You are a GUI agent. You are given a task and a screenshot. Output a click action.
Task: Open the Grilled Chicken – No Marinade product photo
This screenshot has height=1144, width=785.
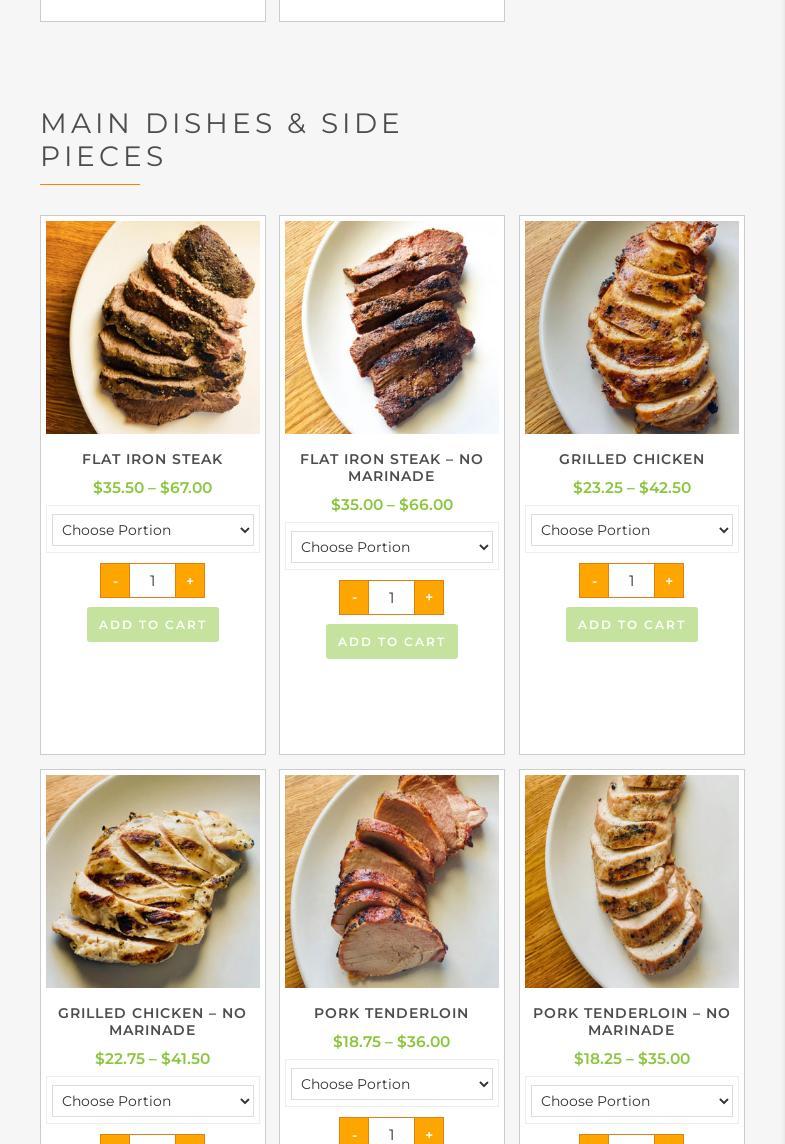point(152,881)
